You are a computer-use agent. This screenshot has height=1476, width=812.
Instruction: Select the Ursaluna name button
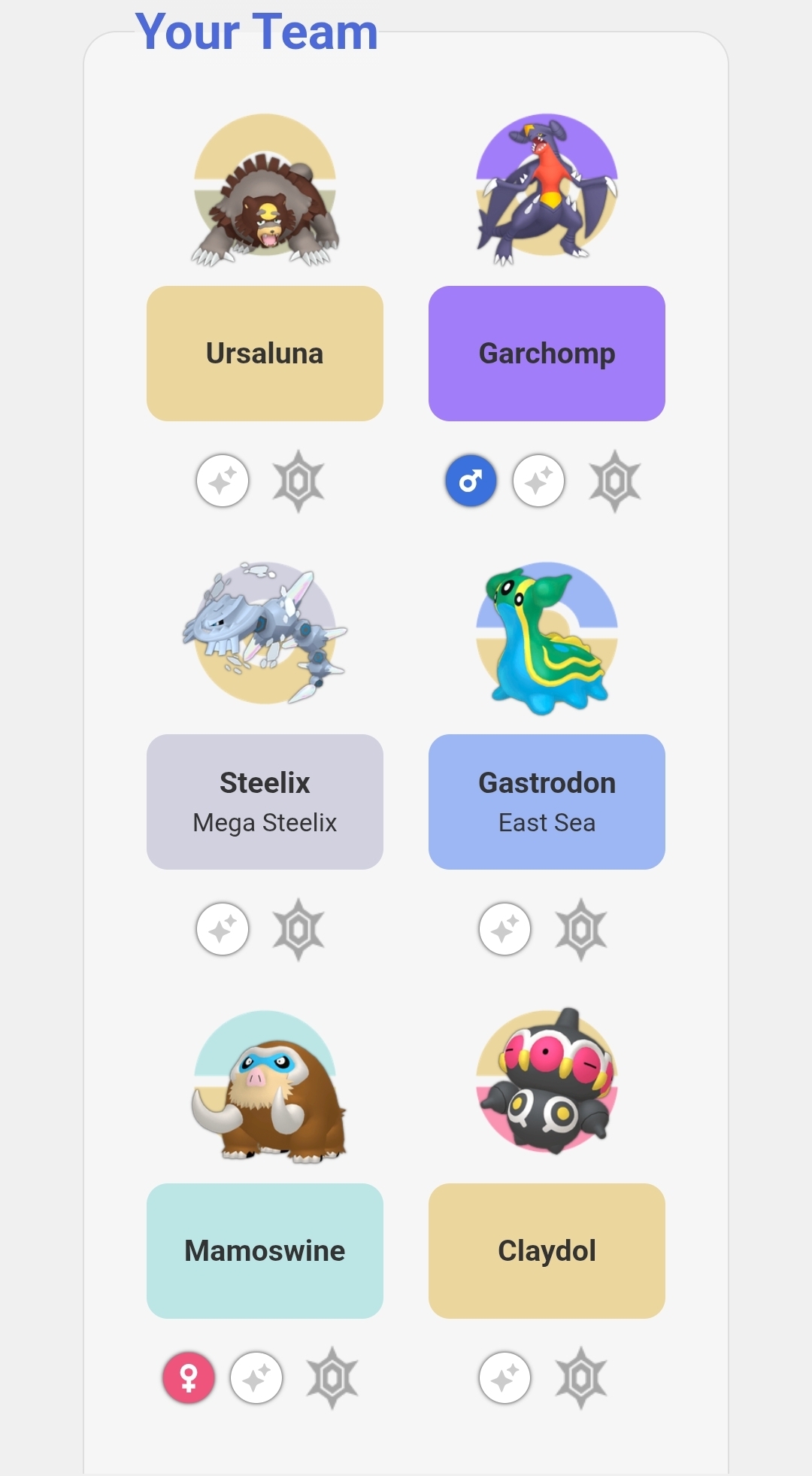(265, 354)
